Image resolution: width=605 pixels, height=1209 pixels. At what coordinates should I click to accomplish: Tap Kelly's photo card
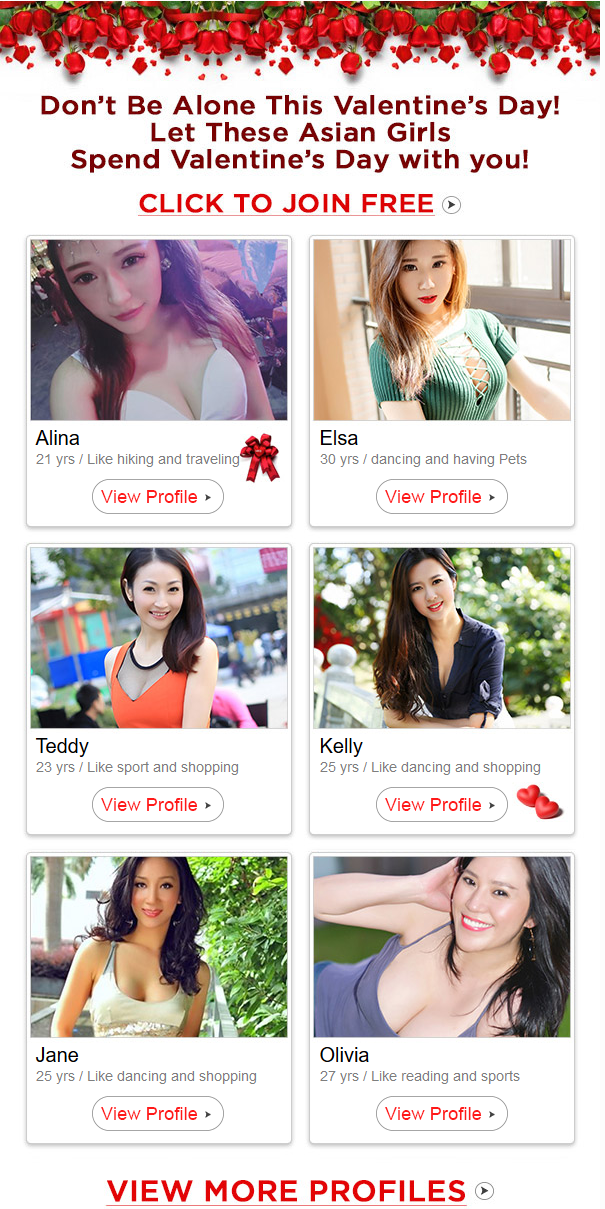(442, 637)
